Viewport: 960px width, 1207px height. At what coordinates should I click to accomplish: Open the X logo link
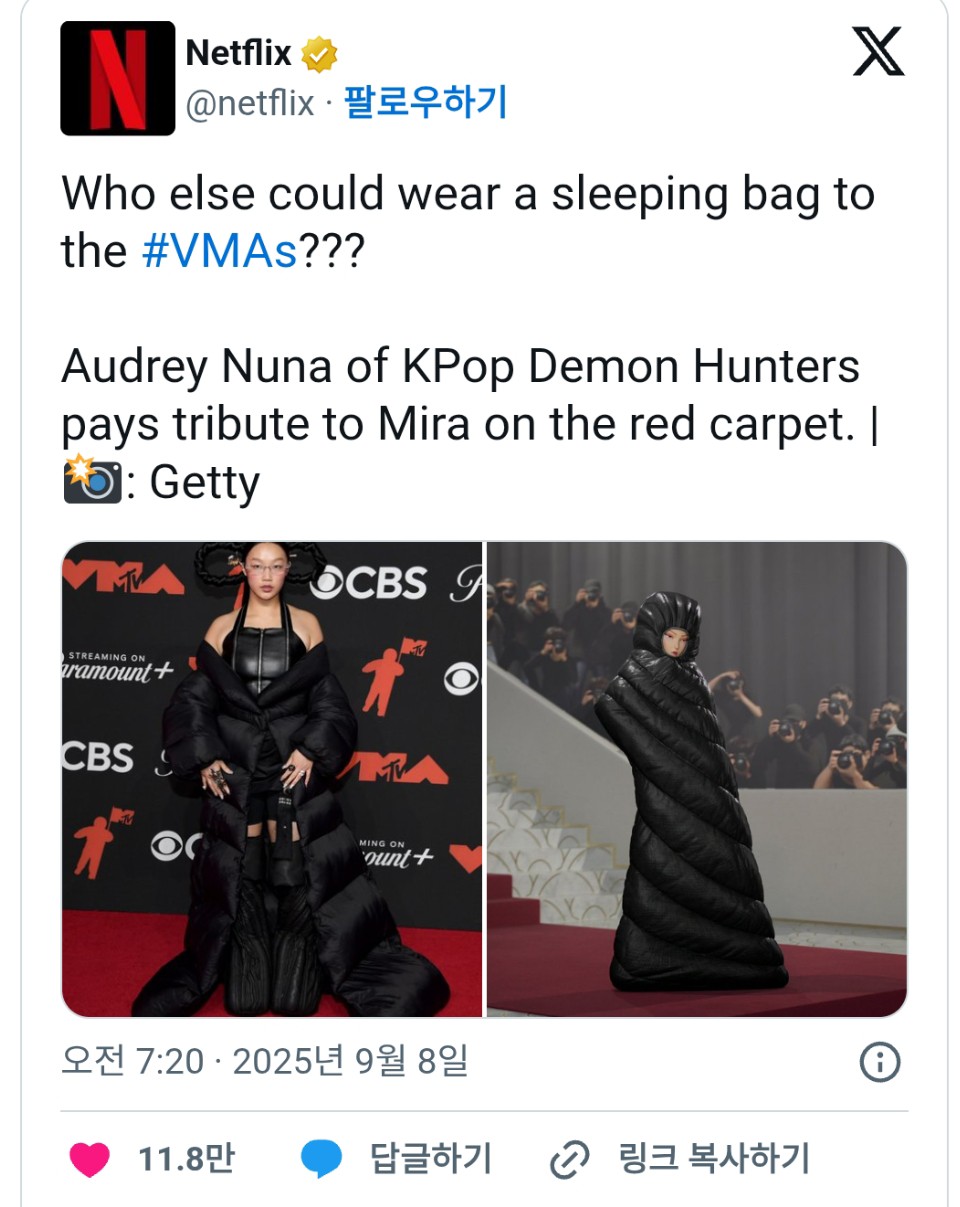[878, 52]
